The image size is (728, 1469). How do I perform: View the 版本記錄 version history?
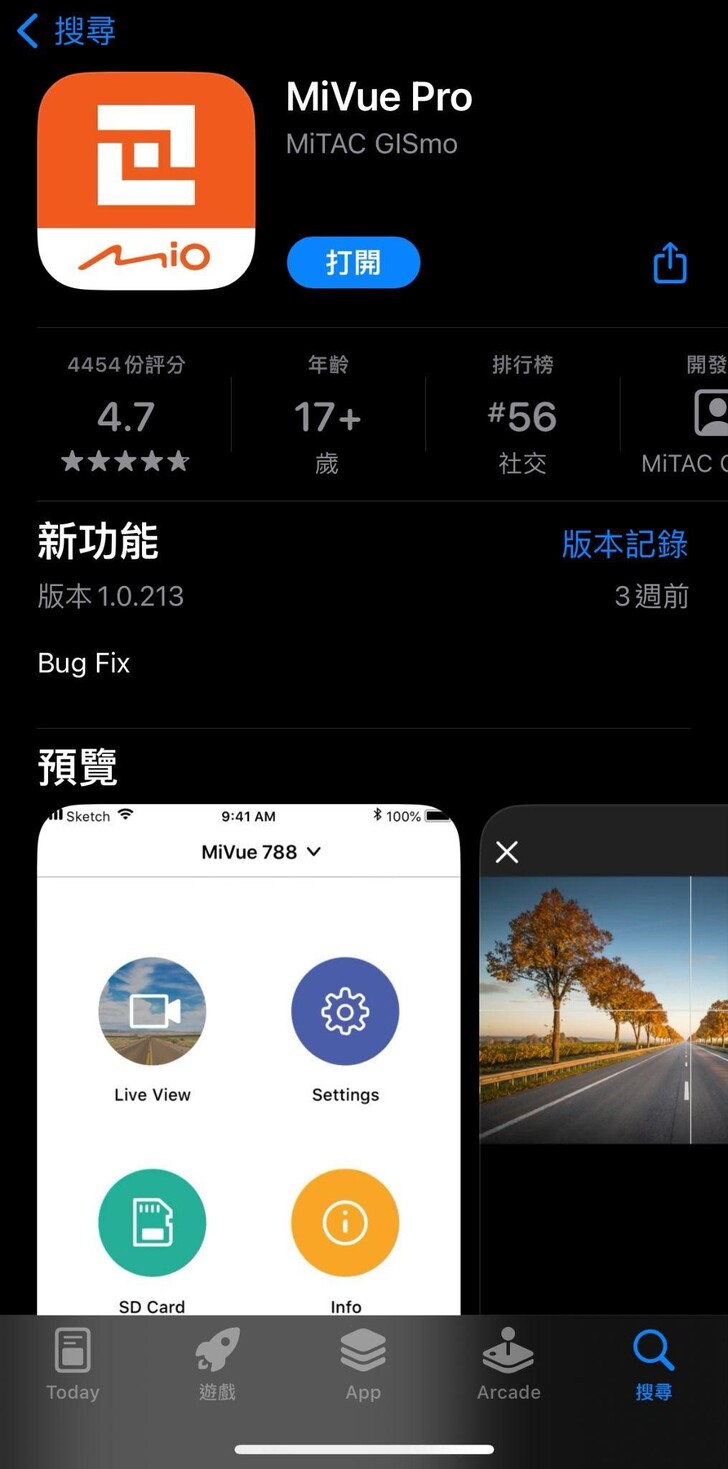pyautogui.click(x=624, y=544)
